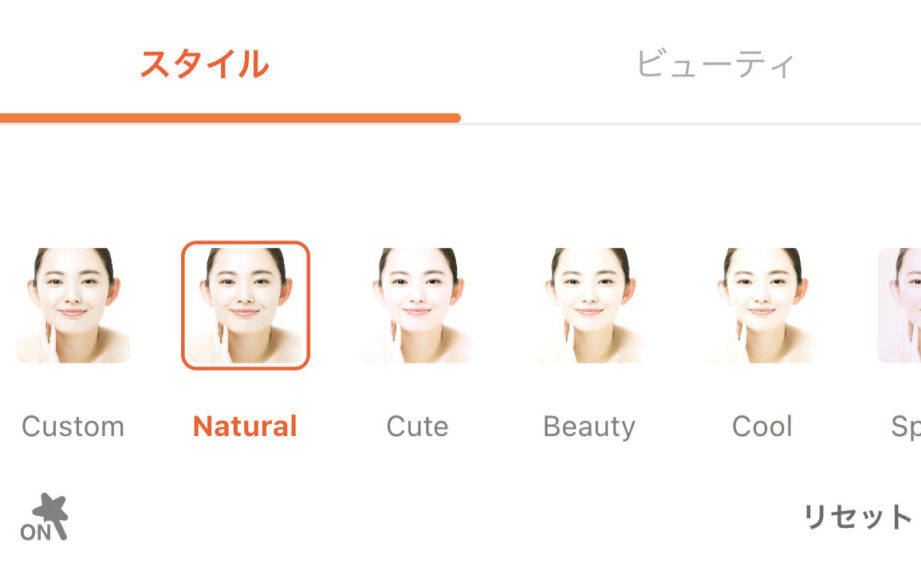921x585 pixels.
Task: Choose the Custom style preset
Action: click(x=73, y=305)
